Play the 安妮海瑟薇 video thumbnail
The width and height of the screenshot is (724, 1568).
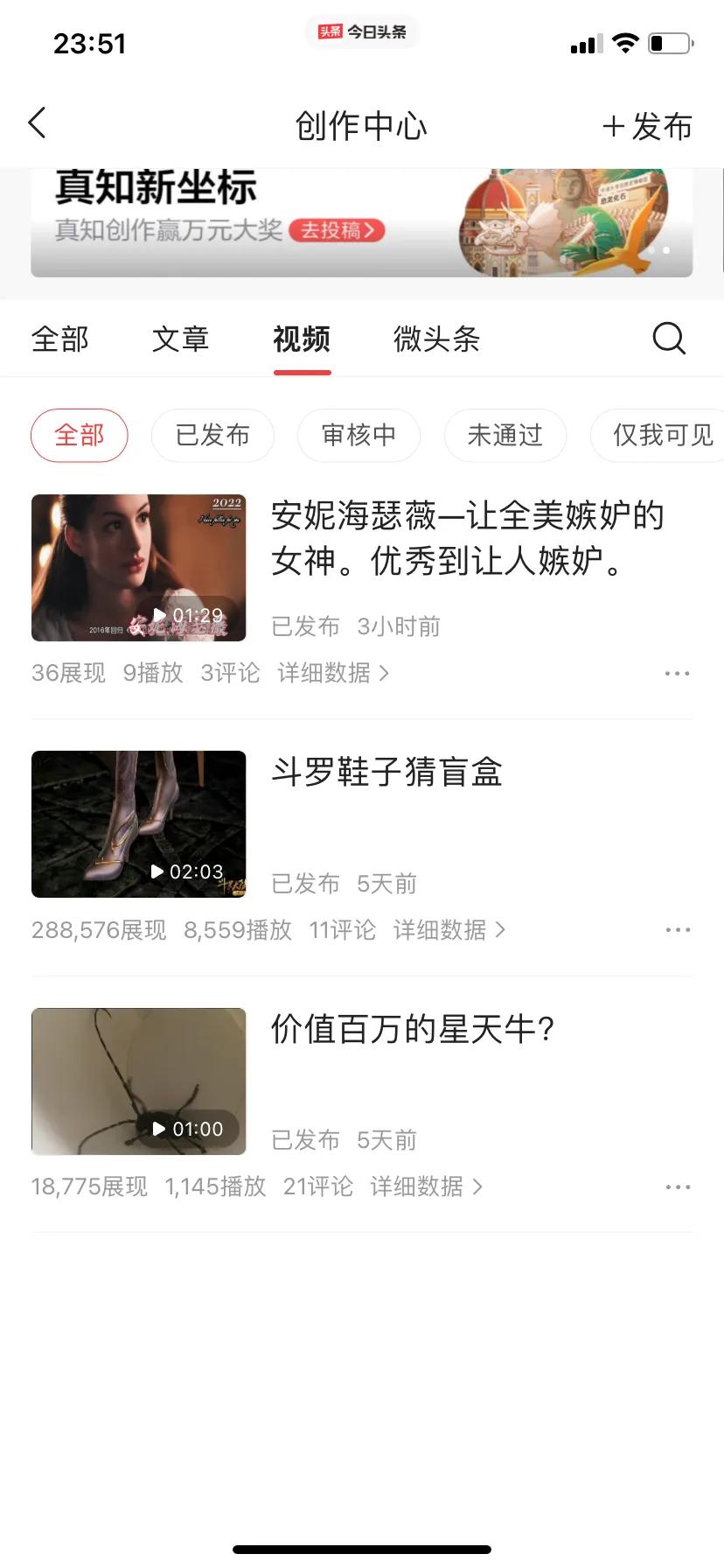pyautogui.click(x=138, y=567)
